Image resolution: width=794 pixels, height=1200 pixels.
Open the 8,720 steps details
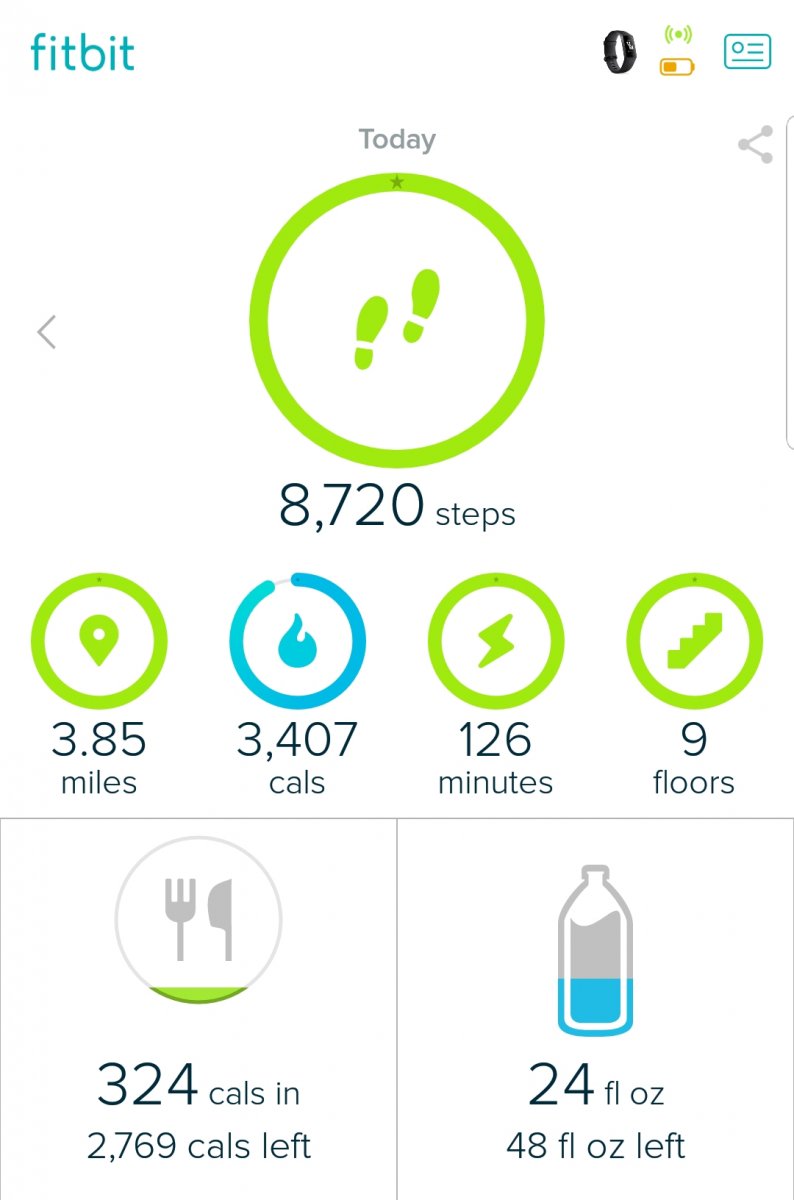397,320
